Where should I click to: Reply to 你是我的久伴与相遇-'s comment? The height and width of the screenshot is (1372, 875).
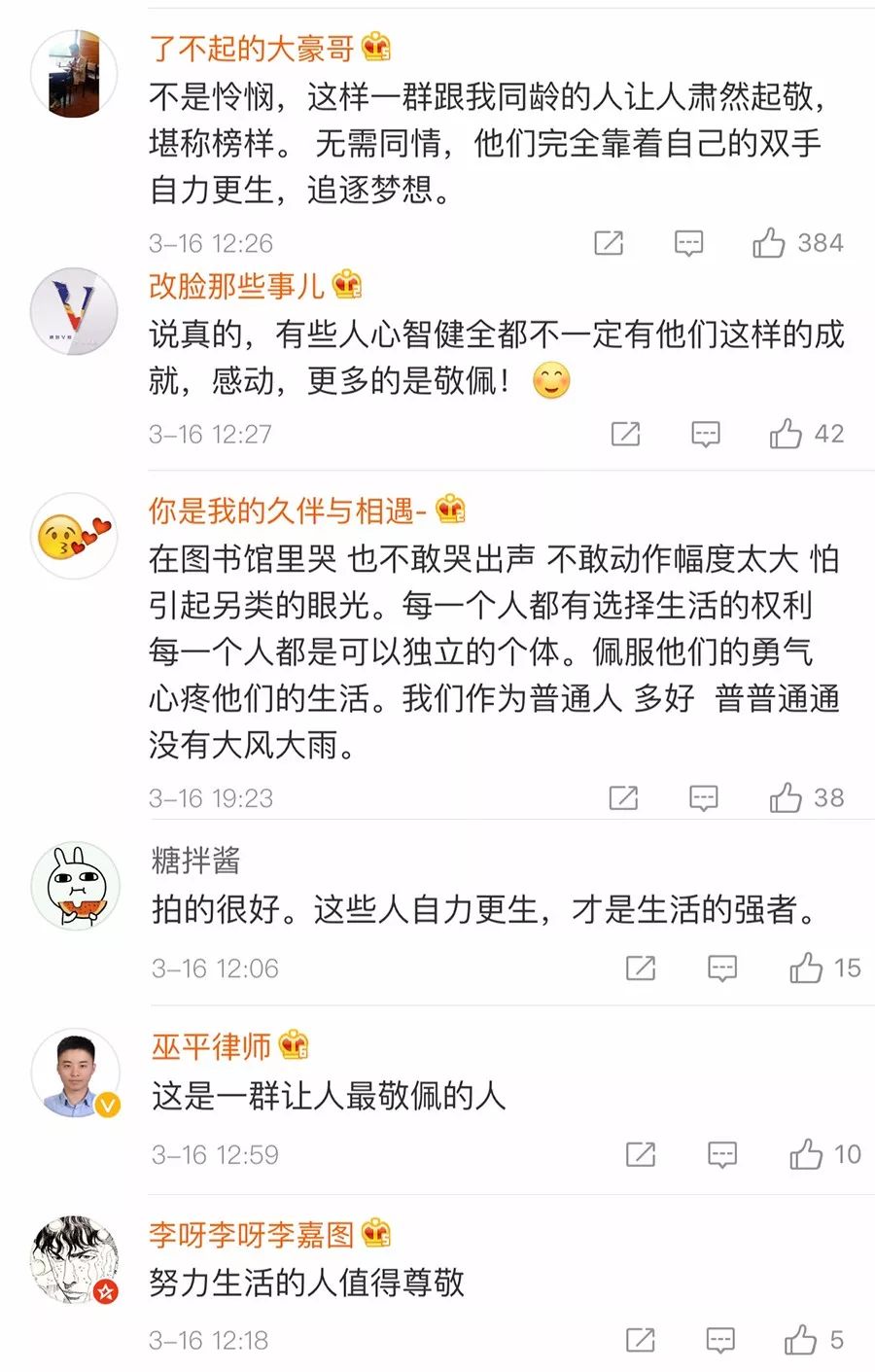tap(703, 798)
